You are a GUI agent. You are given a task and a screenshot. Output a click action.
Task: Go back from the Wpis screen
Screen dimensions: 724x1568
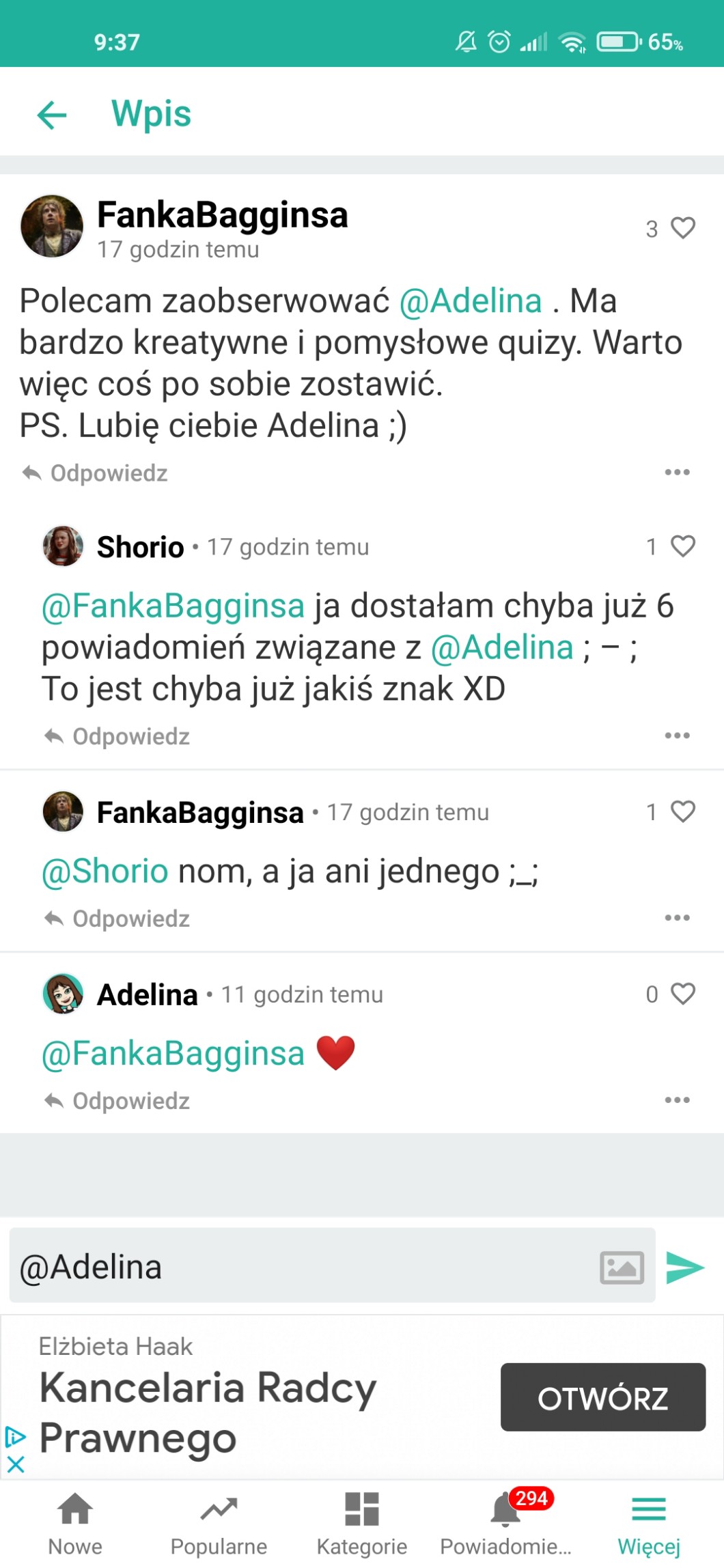52,114
